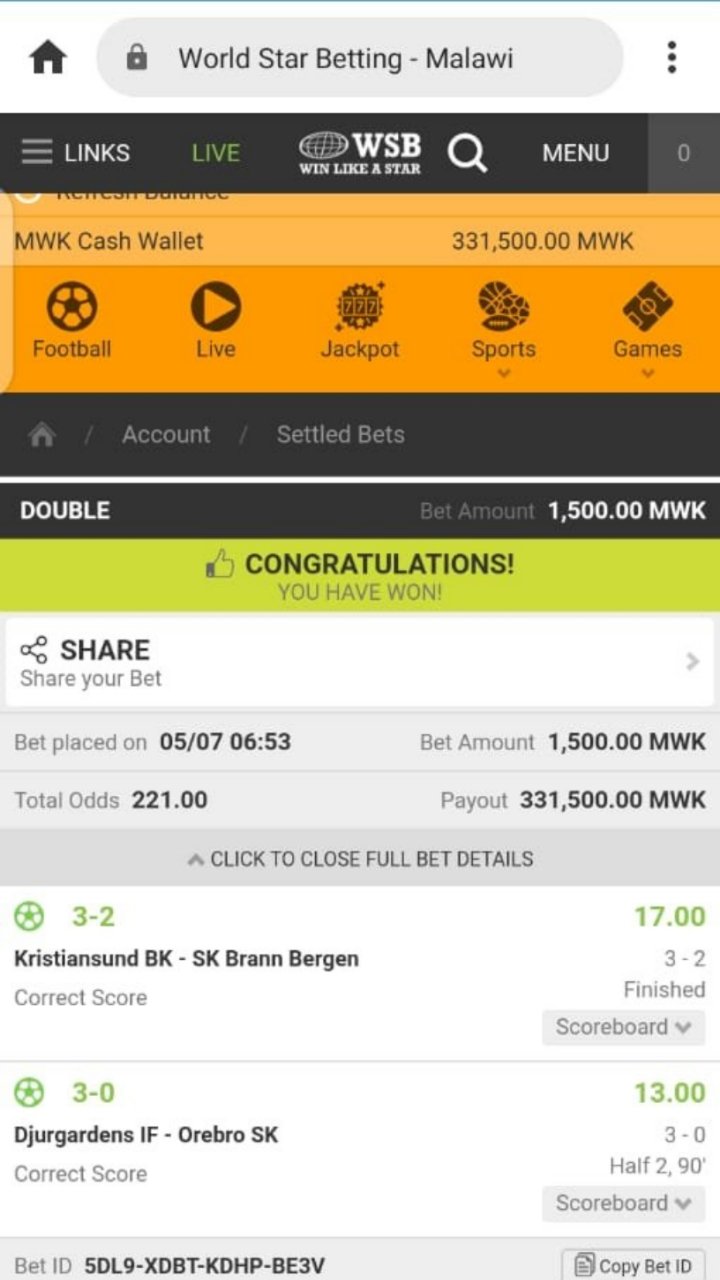This screenshot has width=720, height=1280.
Task: Expand the Sports dropdown
Action: (x=504, y=328)
